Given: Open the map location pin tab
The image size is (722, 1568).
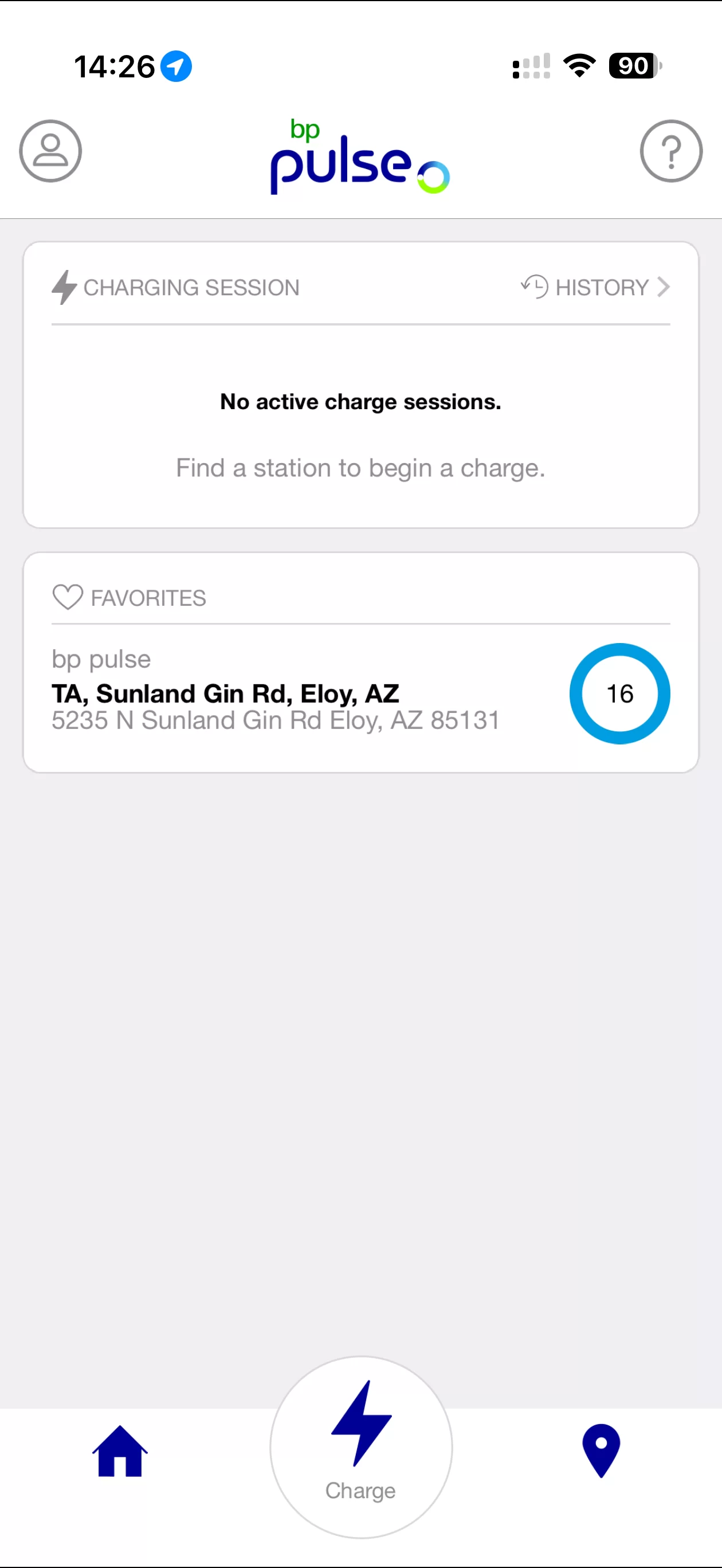Looking at the screenshot, I should click(x=601, y=1451).
